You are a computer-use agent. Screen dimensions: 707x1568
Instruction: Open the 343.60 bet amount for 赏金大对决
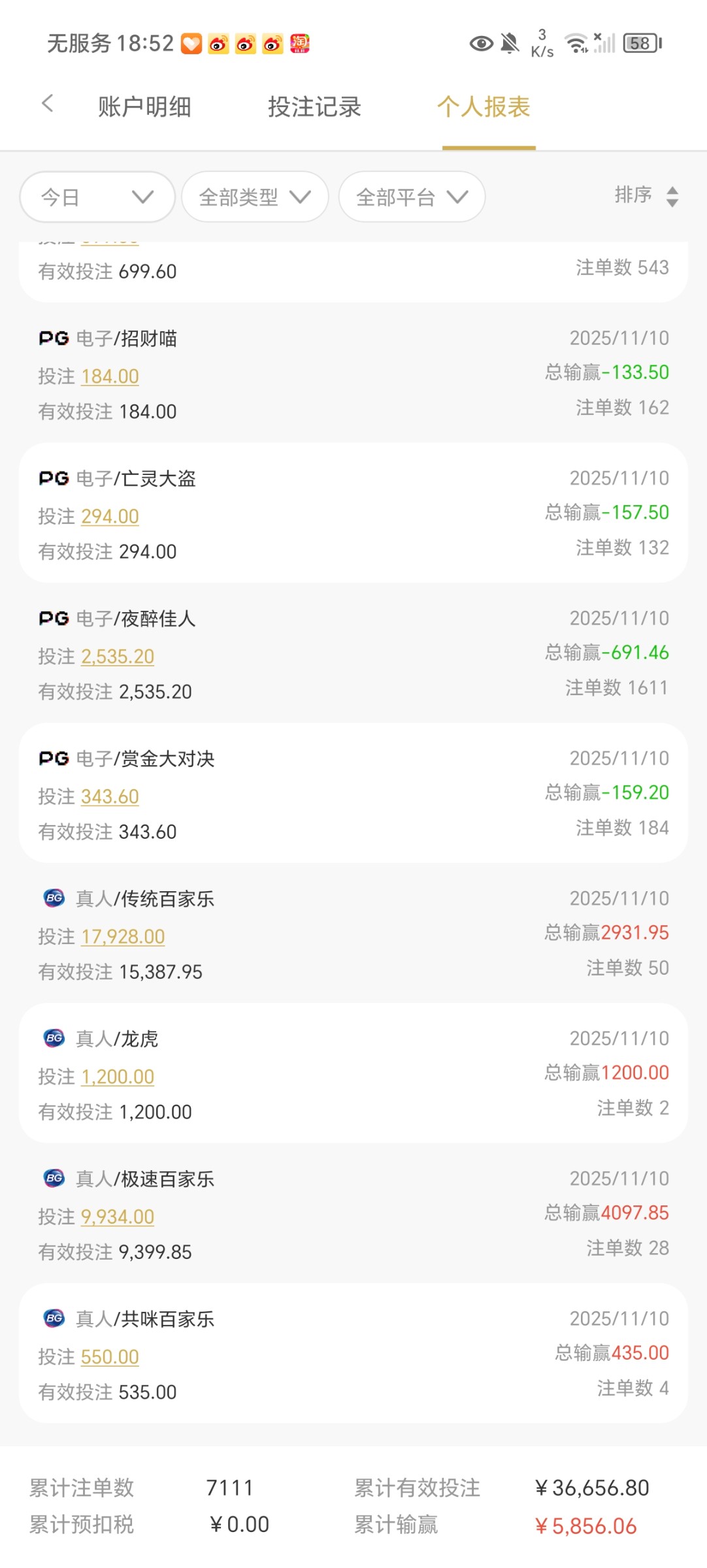point(110,797)
